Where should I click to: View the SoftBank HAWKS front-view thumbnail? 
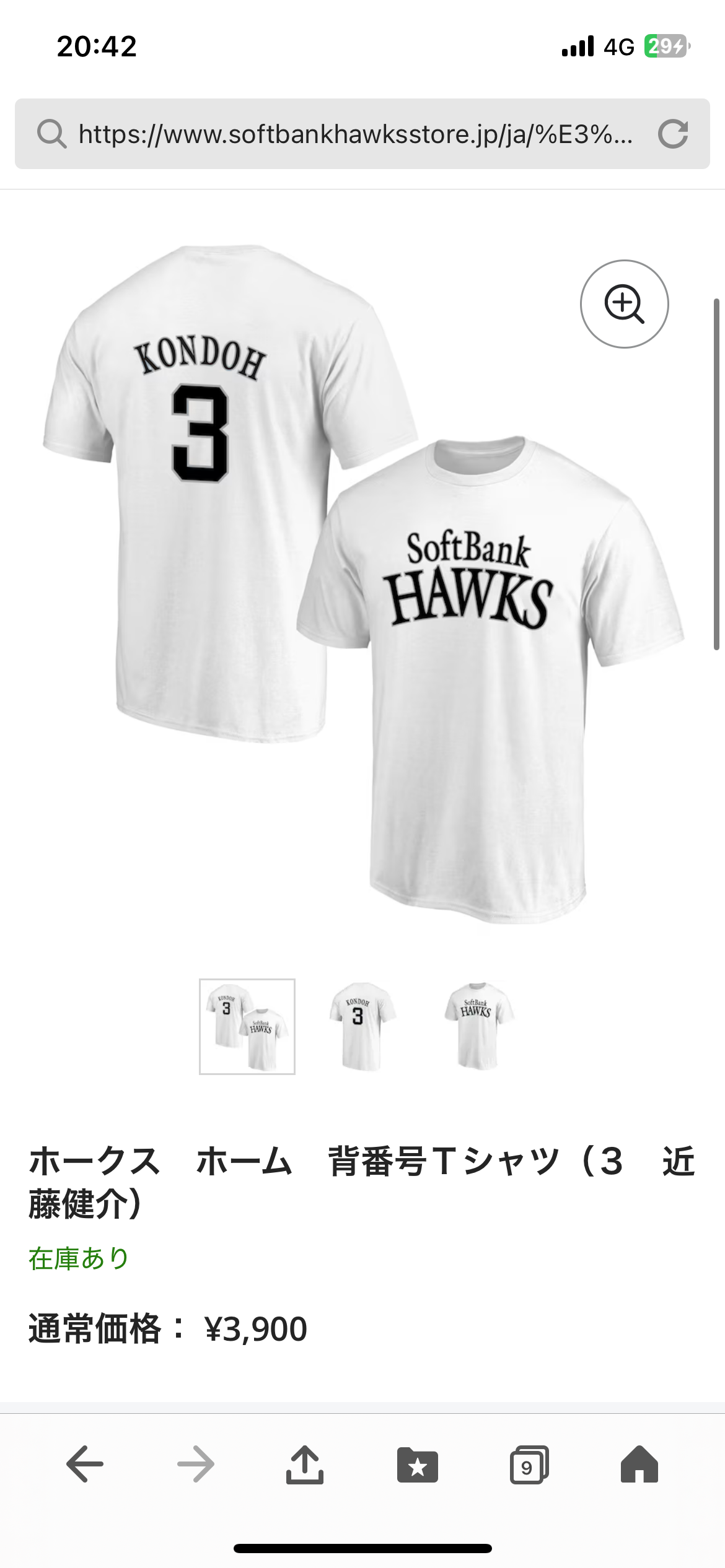coord(478,1027)
